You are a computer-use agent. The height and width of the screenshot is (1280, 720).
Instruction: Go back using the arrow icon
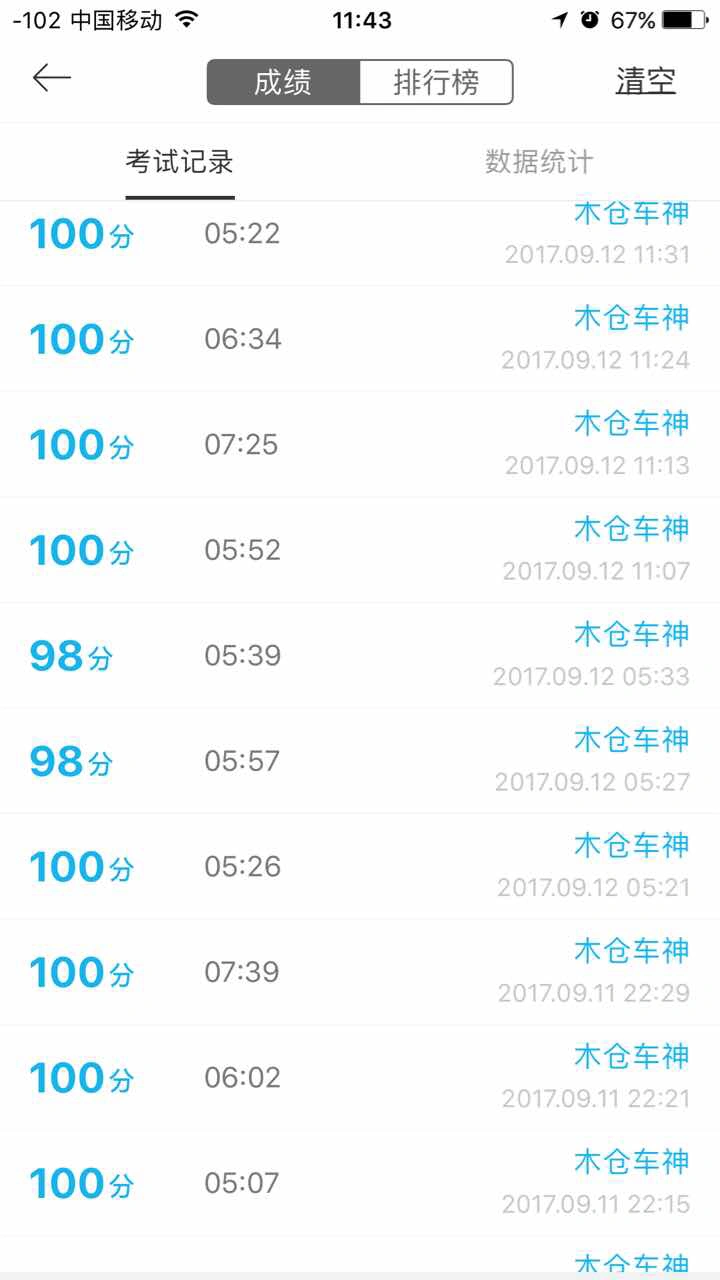pos(52,78)
